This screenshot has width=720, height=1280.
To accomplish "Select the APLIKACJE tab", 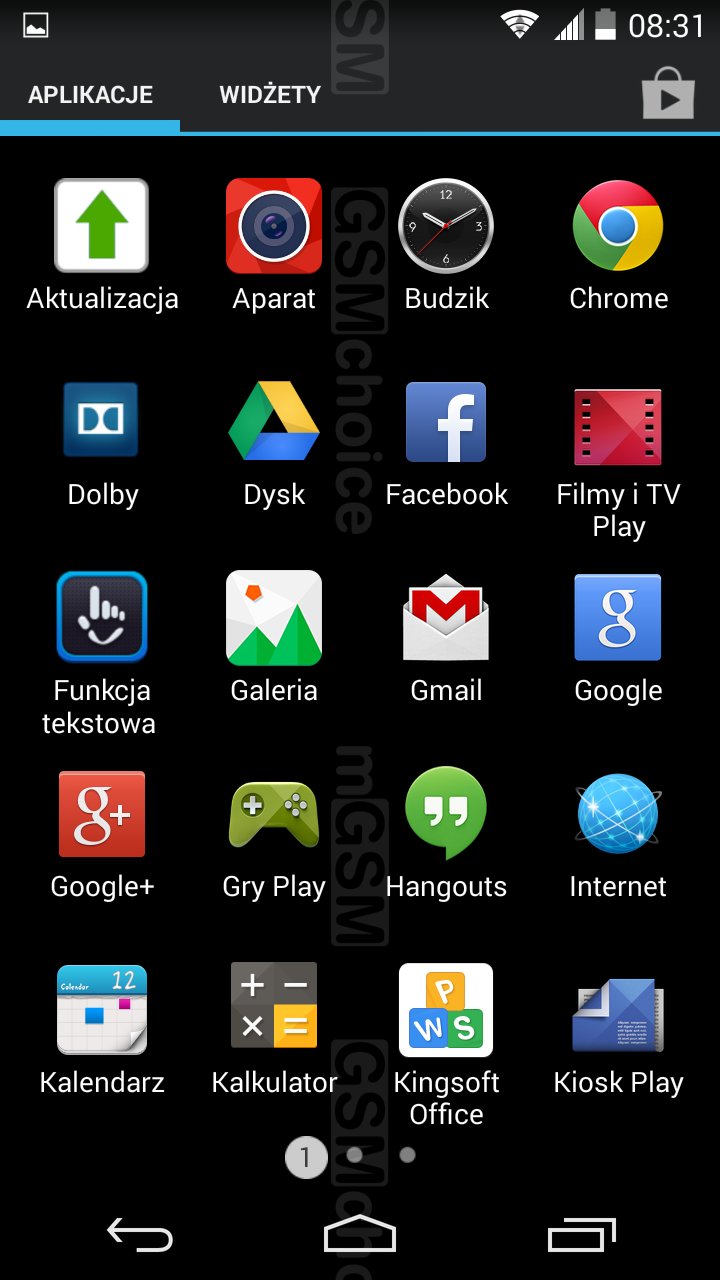I will pos(90,95).
